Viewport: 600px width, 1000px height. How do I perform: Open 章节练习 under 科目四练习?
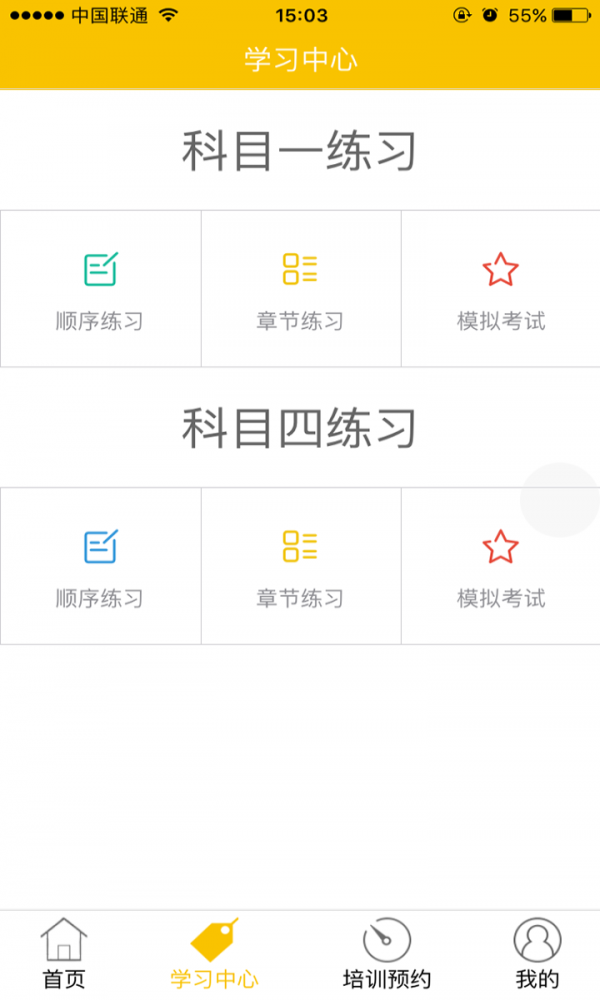pos(301,566)
